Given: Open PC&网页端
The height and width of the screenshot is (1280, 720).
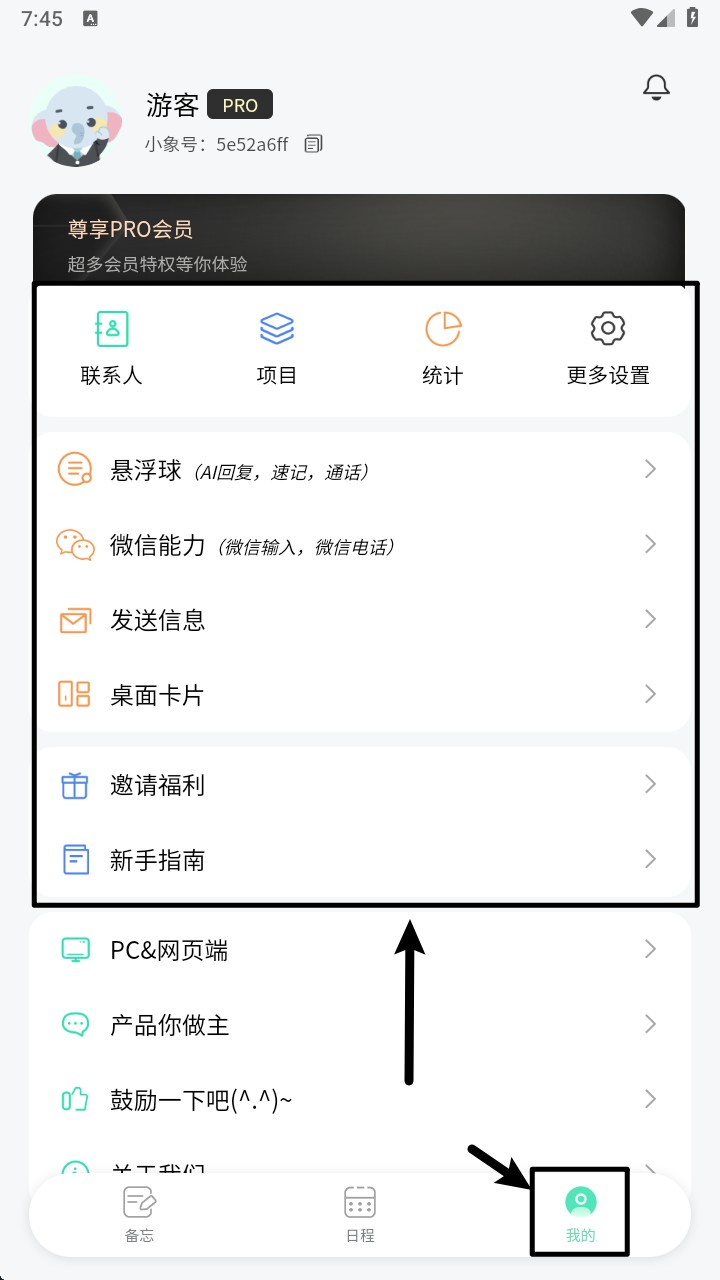Looking at the screenshot, I should pyautogui.click(x=360, y=949).
